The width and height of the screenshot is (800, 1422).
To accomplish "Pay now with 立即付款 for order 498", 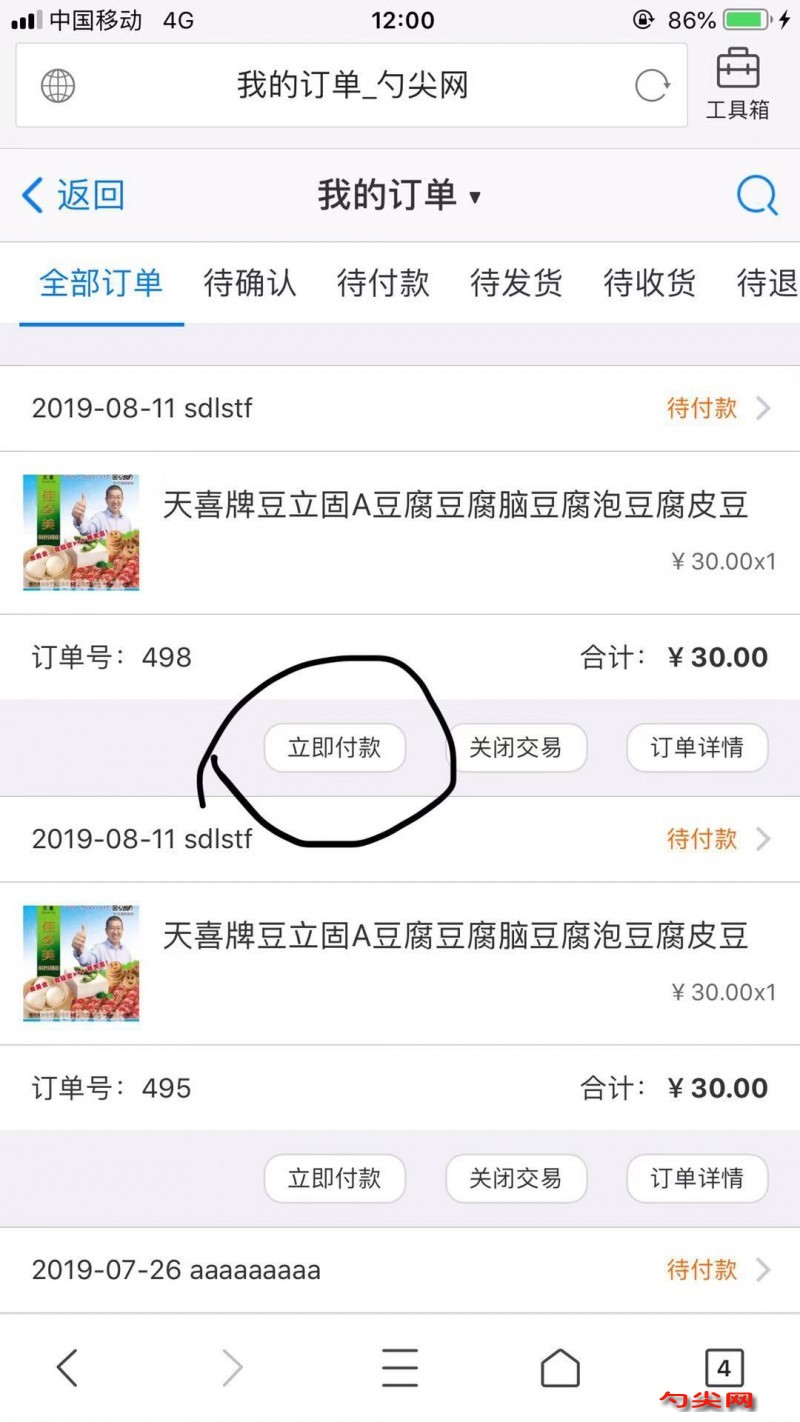I will tap(334, 748).
